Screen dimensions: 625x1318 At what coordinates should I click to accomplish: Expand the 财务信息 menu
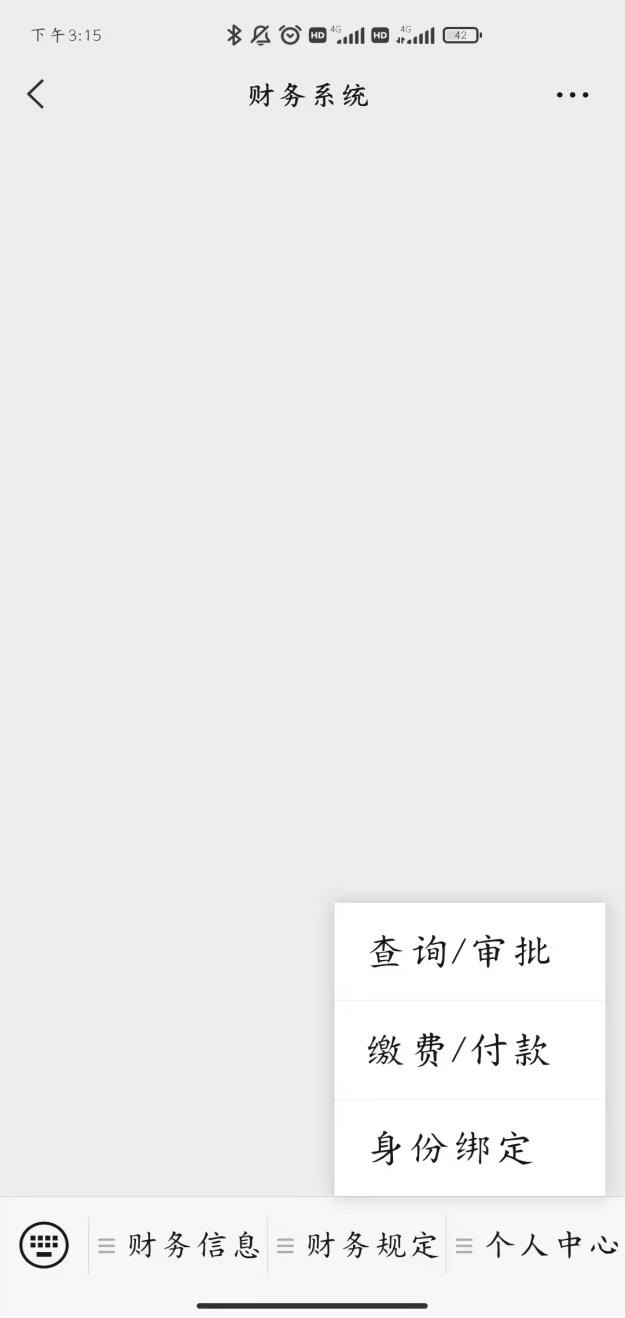click(180, 1246)
